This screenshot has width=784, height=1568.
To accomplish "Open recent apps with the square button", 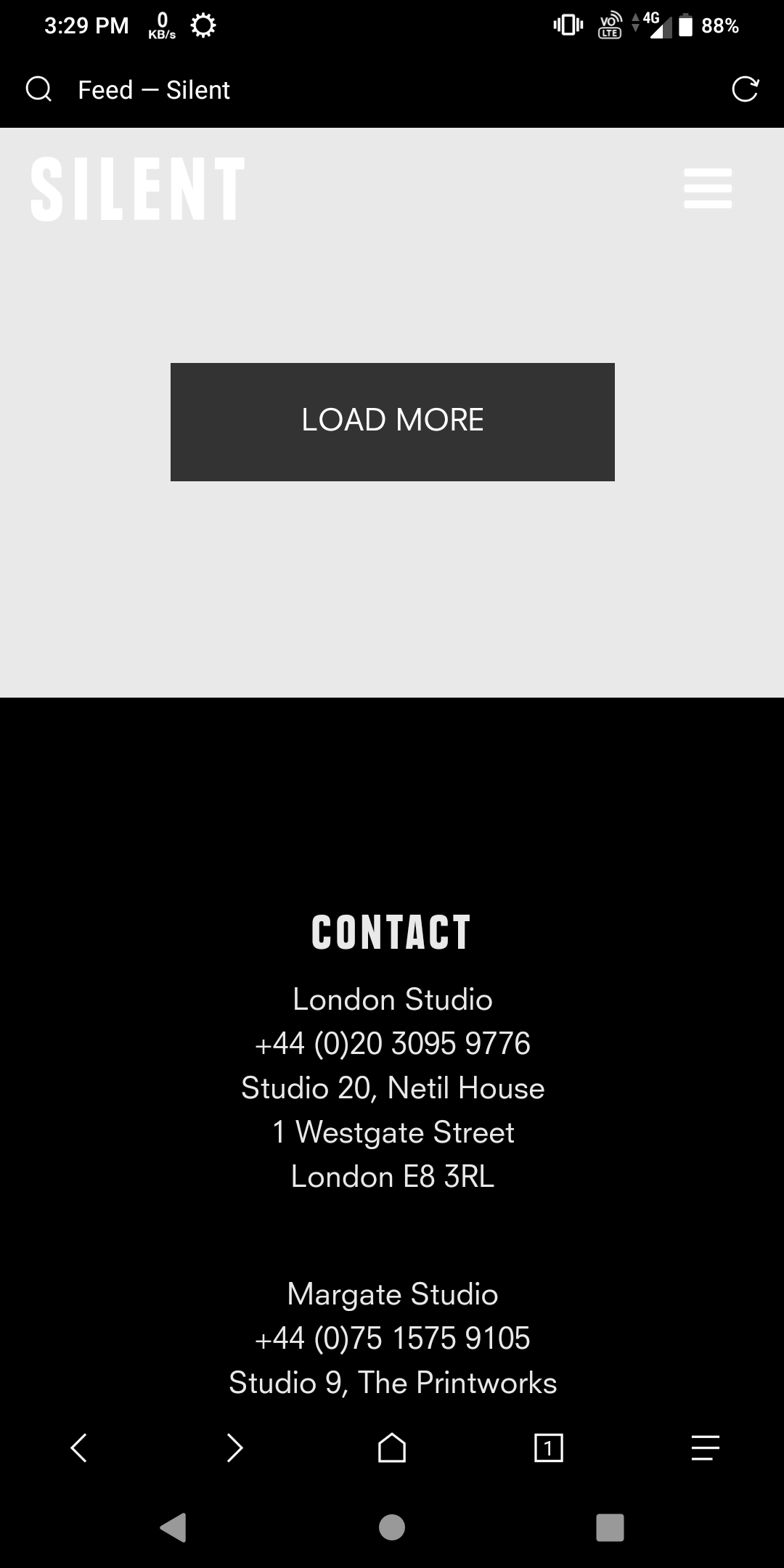I will (610, 1527).
